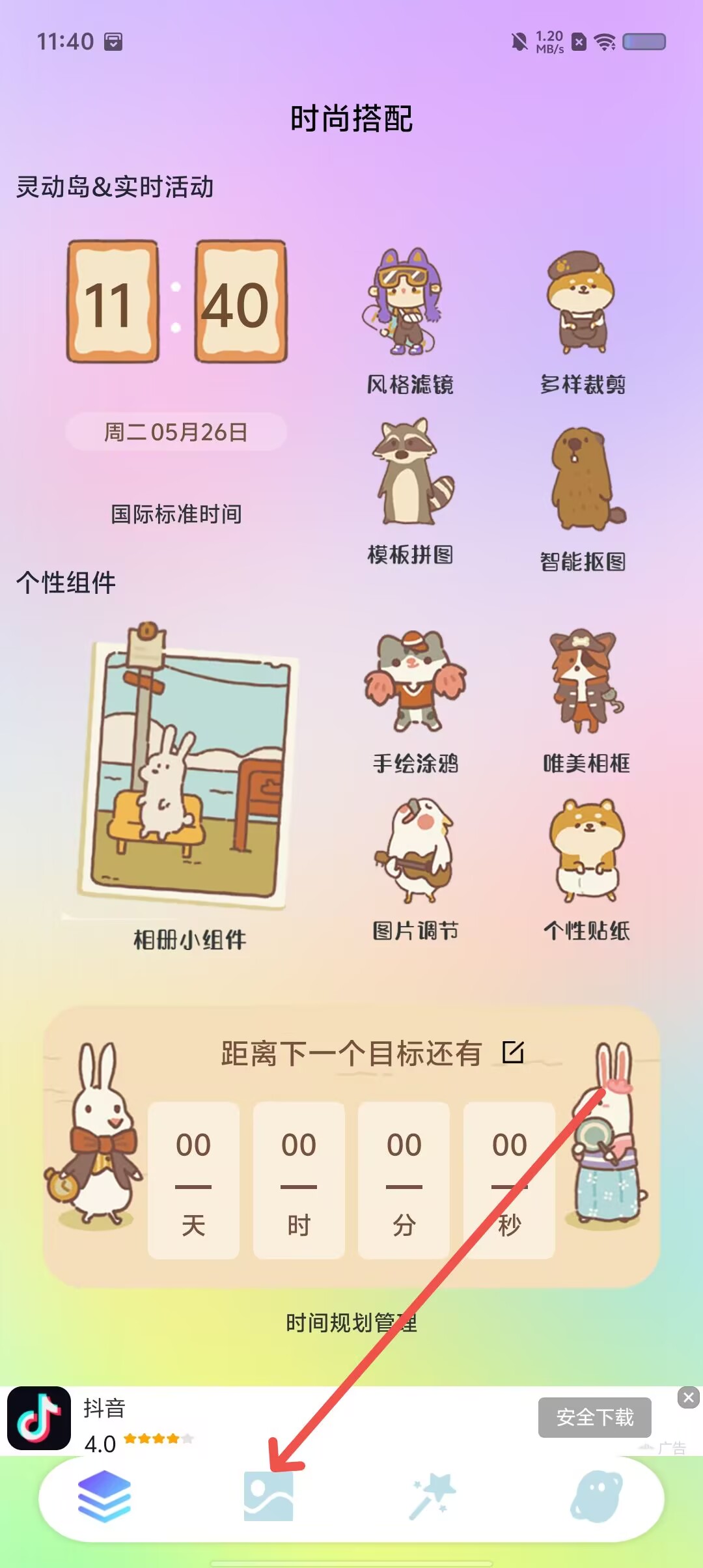Image resolution: width=703 pixels, height=1568 pixels.
Task: Tap 安全下载 on the 抖音 ad
Action: (x=594, y=1417)
